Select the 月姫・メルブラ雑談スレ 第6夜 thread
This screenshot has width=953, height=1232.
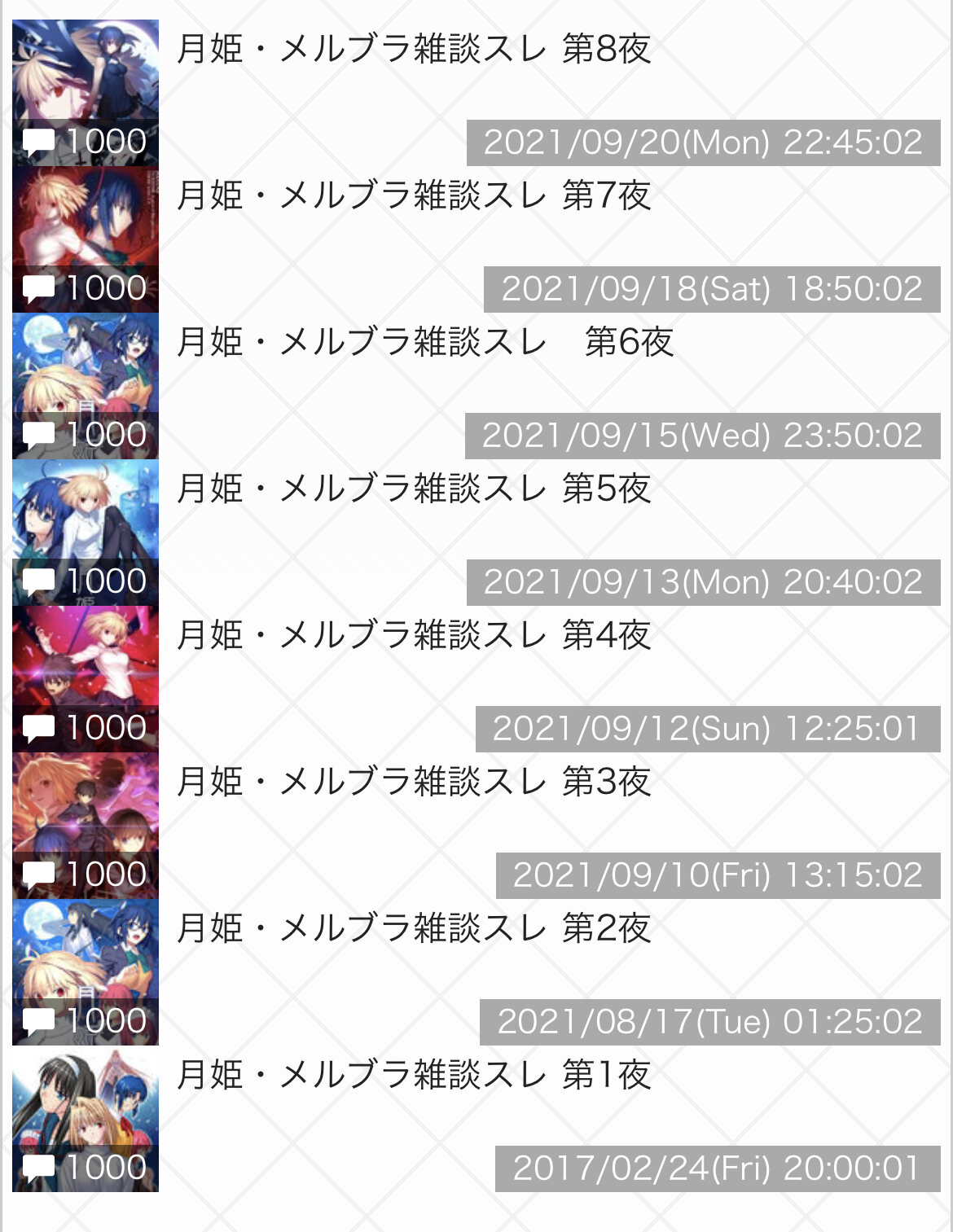click(424, 343)
